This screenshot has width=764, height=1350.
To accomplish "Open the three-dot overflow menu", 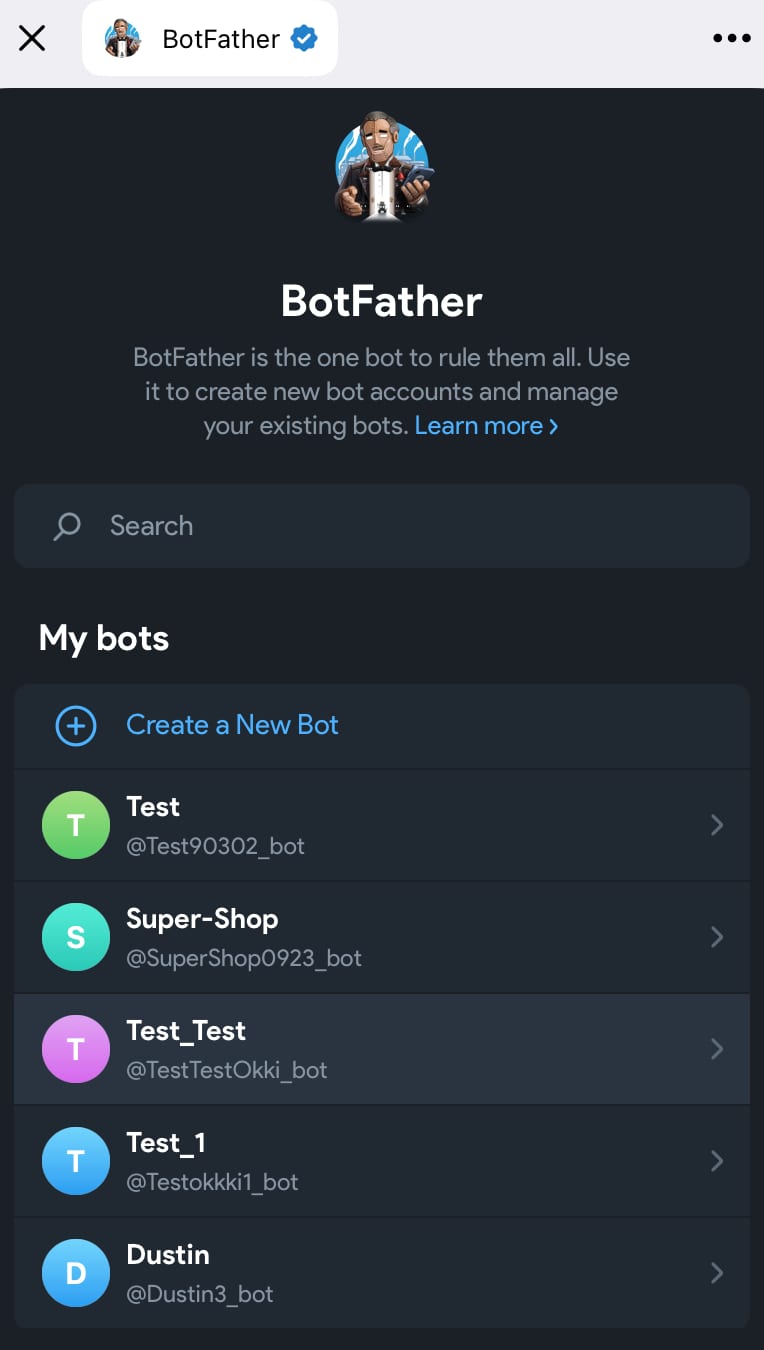I will tap(731, 39).
